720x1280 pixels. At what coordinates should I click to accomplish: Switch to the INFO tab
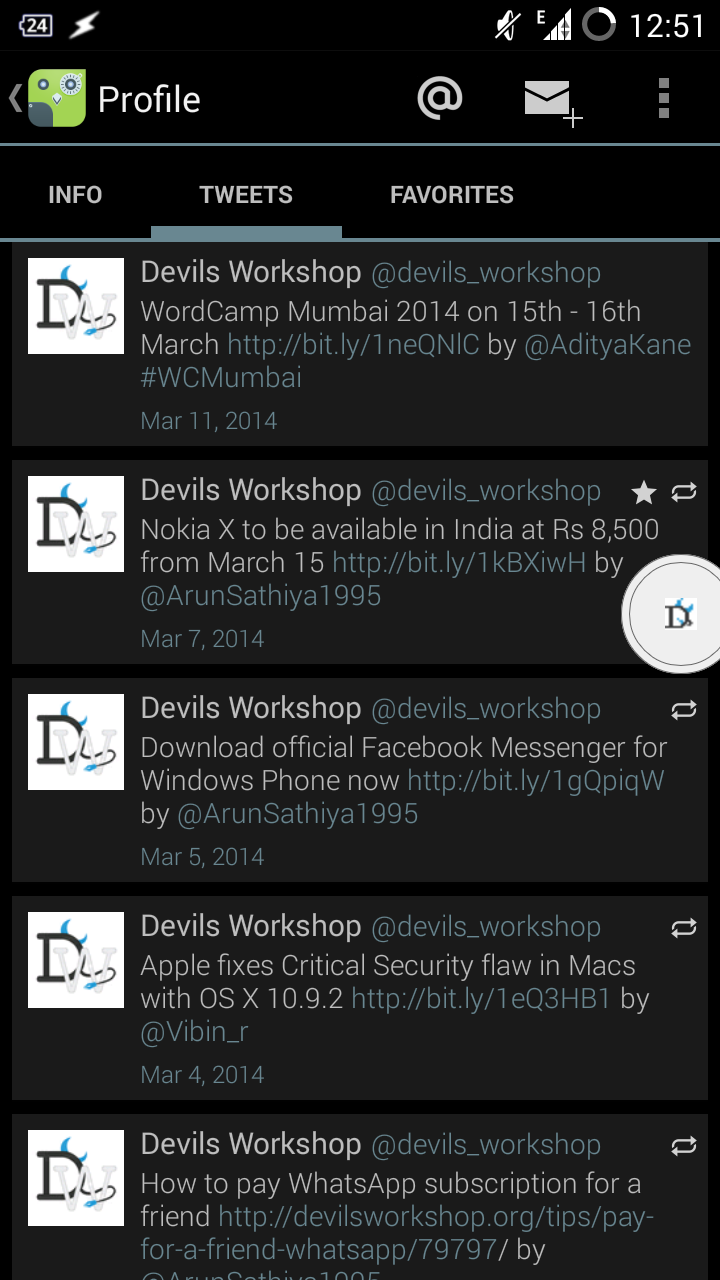click(75, 195)
